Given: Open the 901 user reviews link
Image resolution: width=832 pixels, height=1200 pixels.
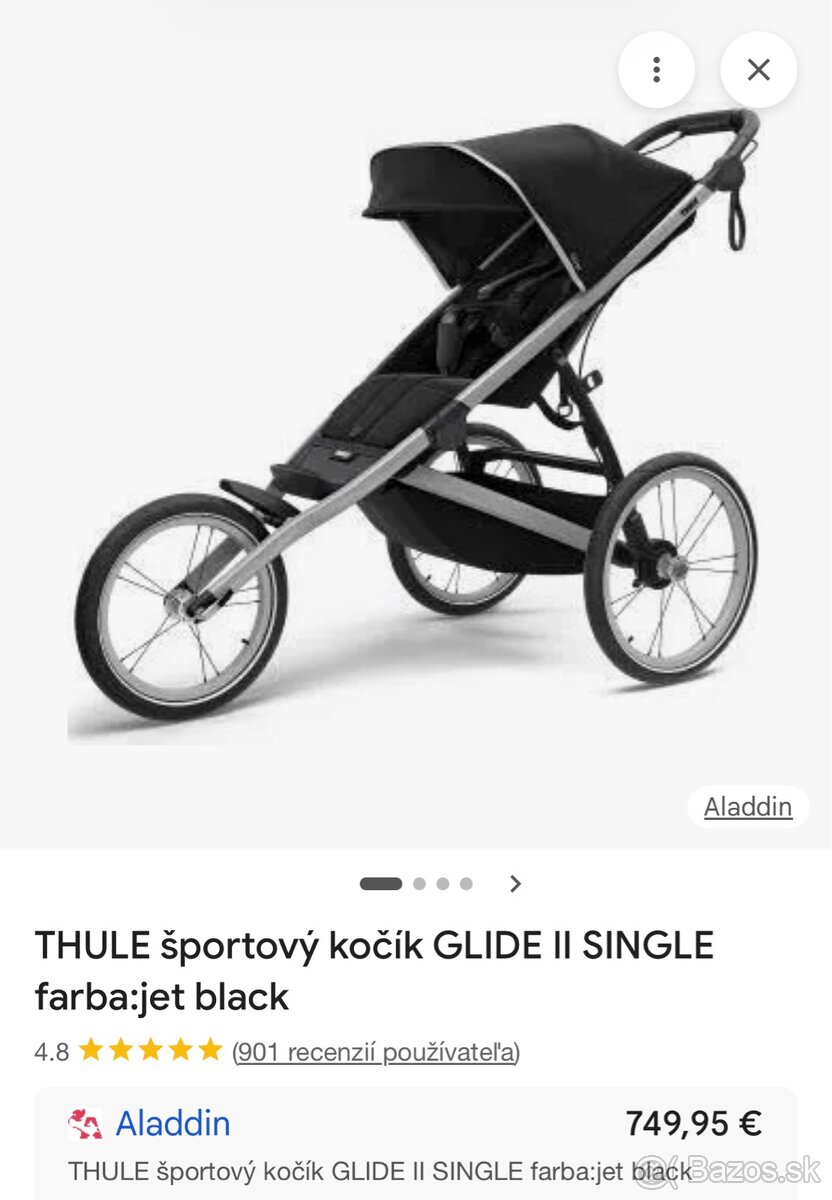Looking at the screenshot, I should coord(376,1052).
